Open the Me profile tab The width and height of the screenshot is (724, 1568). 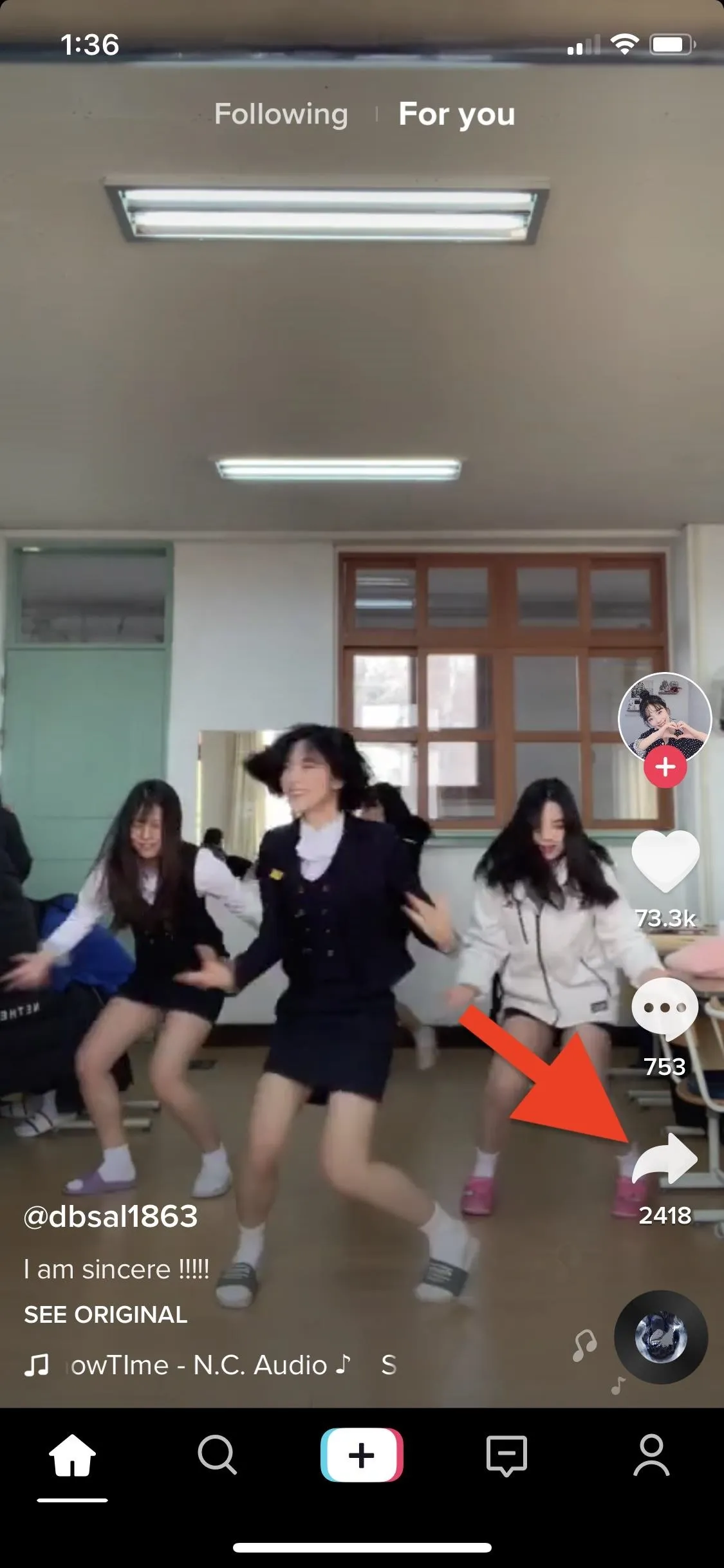pyautogui.click(x=652, y=1455)
